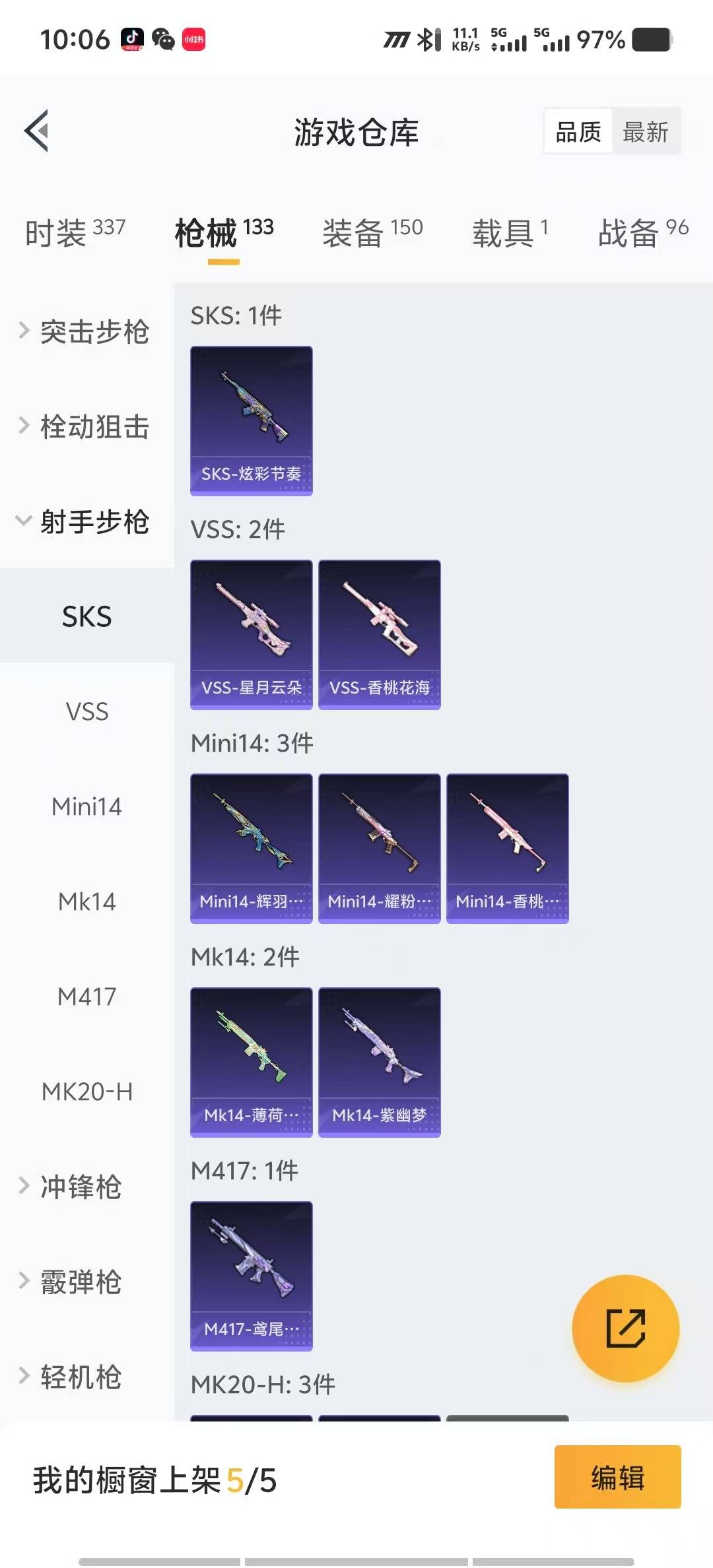This screenshot has height=1568, width=713.
Task: Sort by 品质
Action: 578,132
